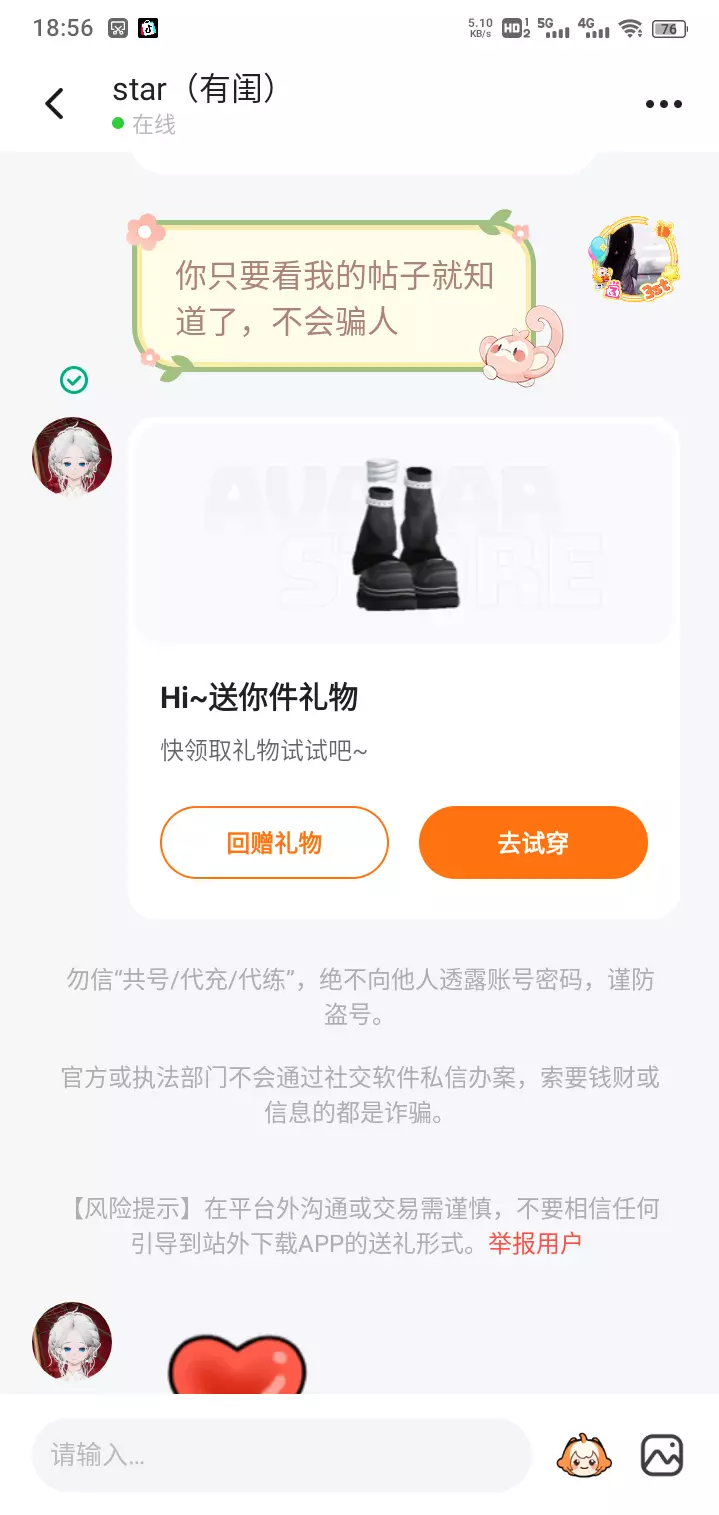This screenshot has width=719, height=1515.
Task: Open my own avatar beside yellow bubble
Action: tap(633, 258)
